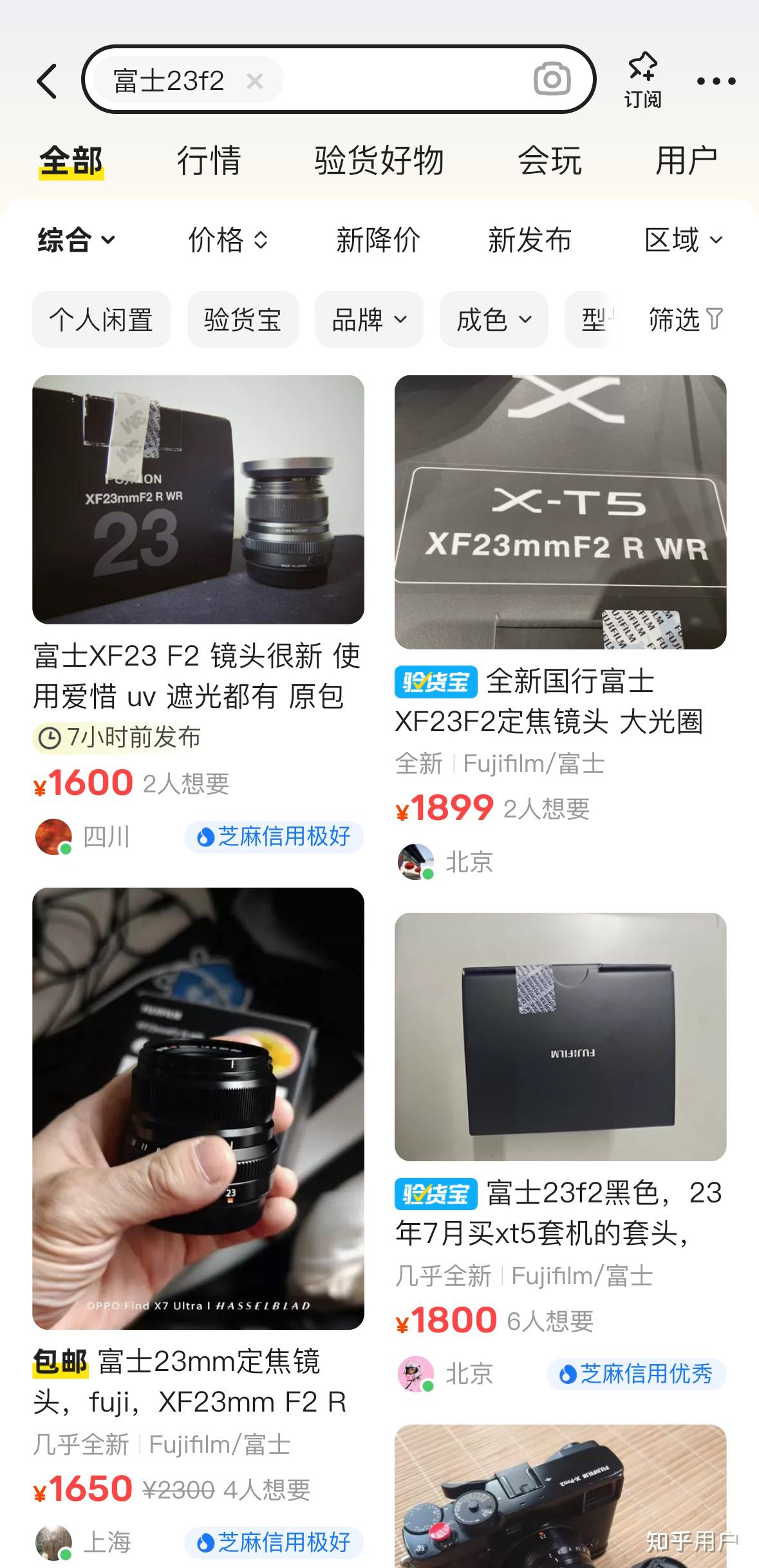Expand the 区域 region dropdown
Viewport: 759px width, 1568px height.
point(684,240)
